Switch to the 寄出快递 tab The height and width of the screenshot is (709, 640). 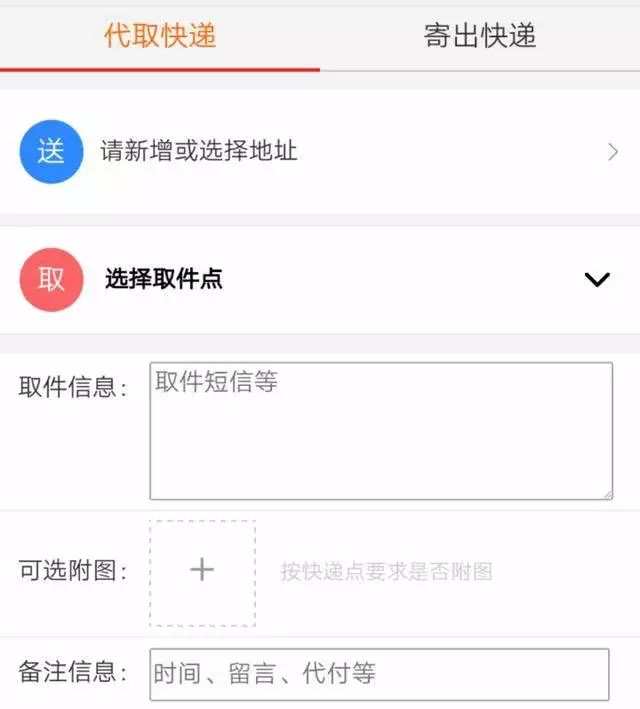pyautogui.click(x=480, y=36)
